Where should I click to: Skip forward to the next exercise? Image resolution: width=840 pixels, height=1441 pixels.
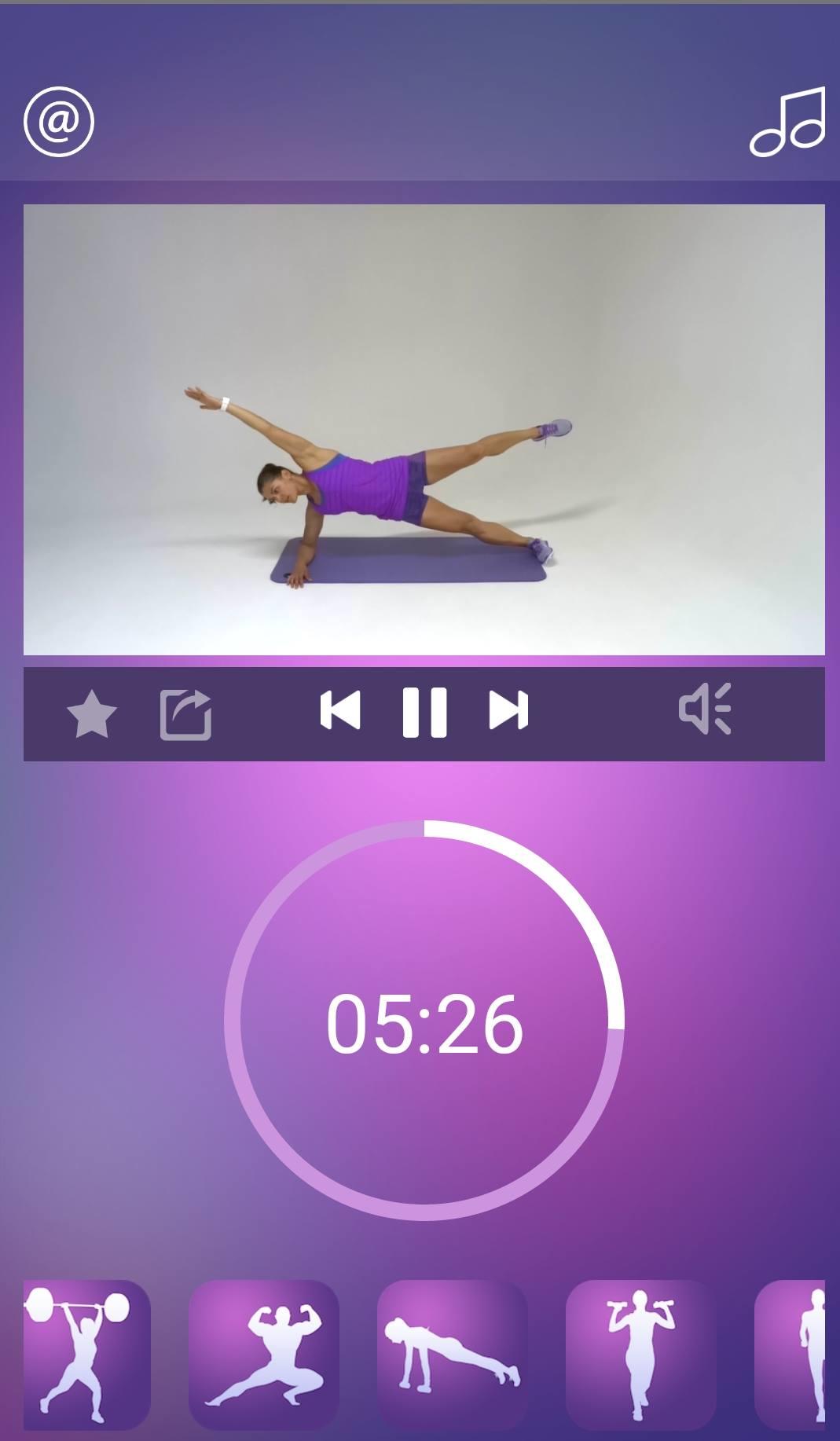pos(508,711)
